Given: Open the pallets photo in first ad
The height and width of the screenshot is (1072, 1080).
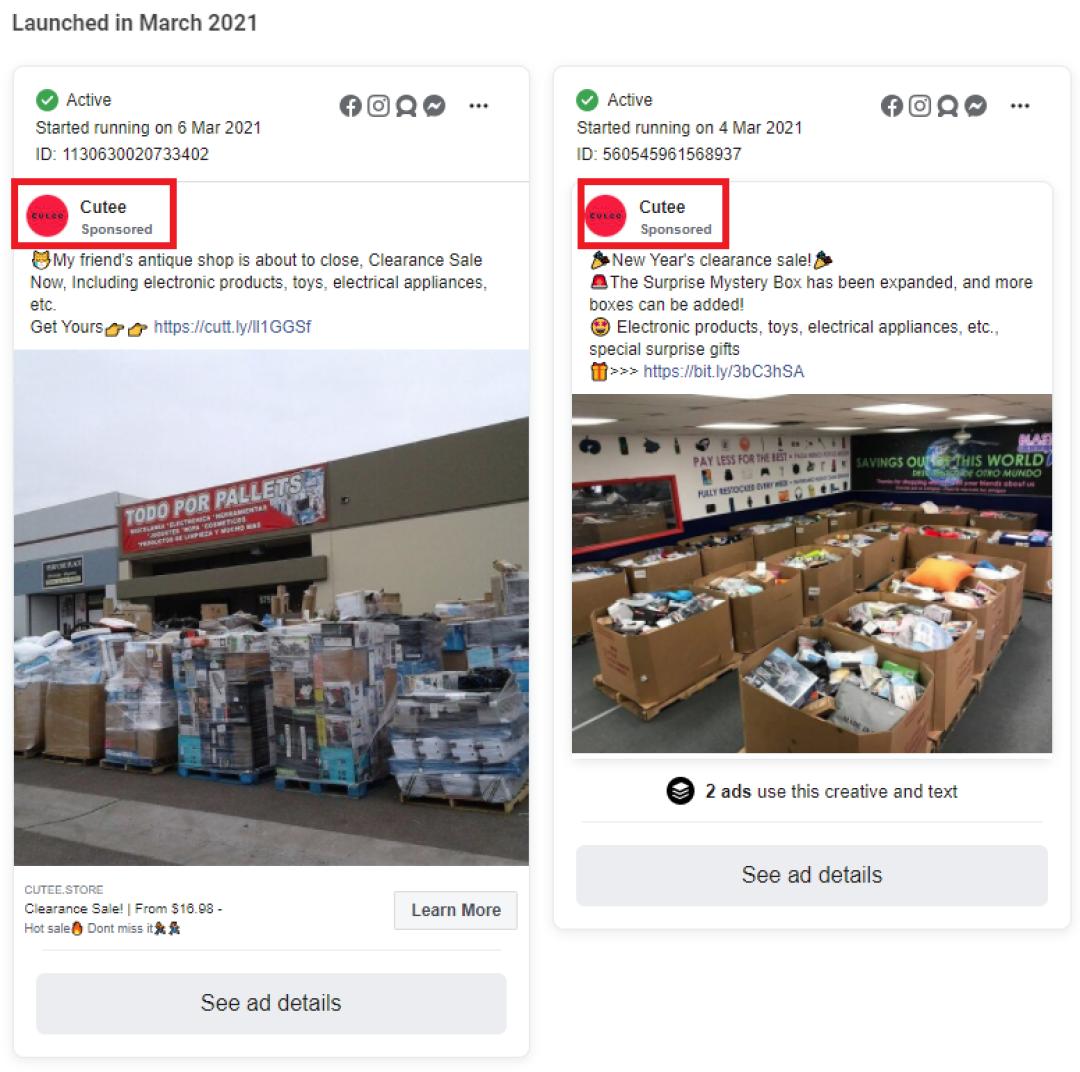Looking at the screenshot, I should pos(271,607).
